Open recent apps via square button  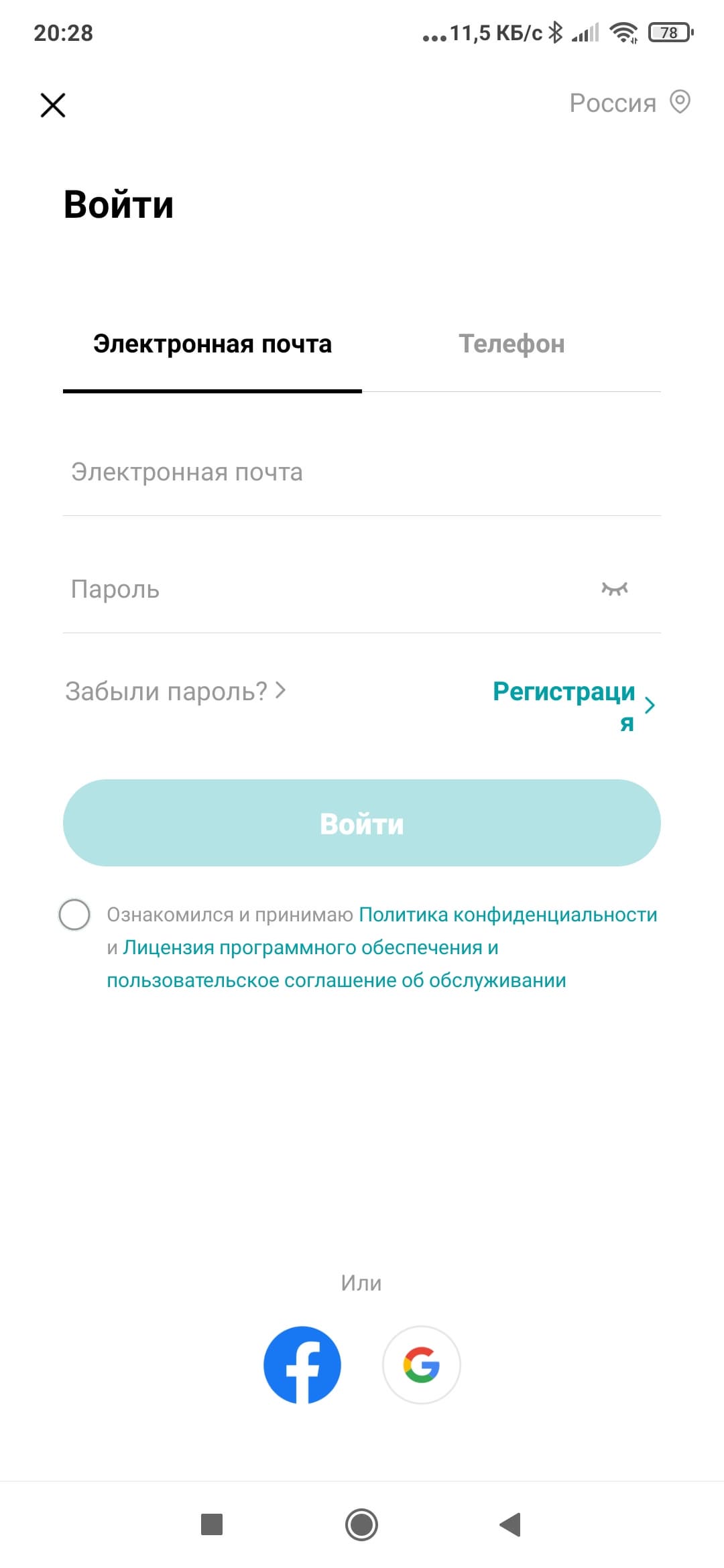pos(212,1524)
